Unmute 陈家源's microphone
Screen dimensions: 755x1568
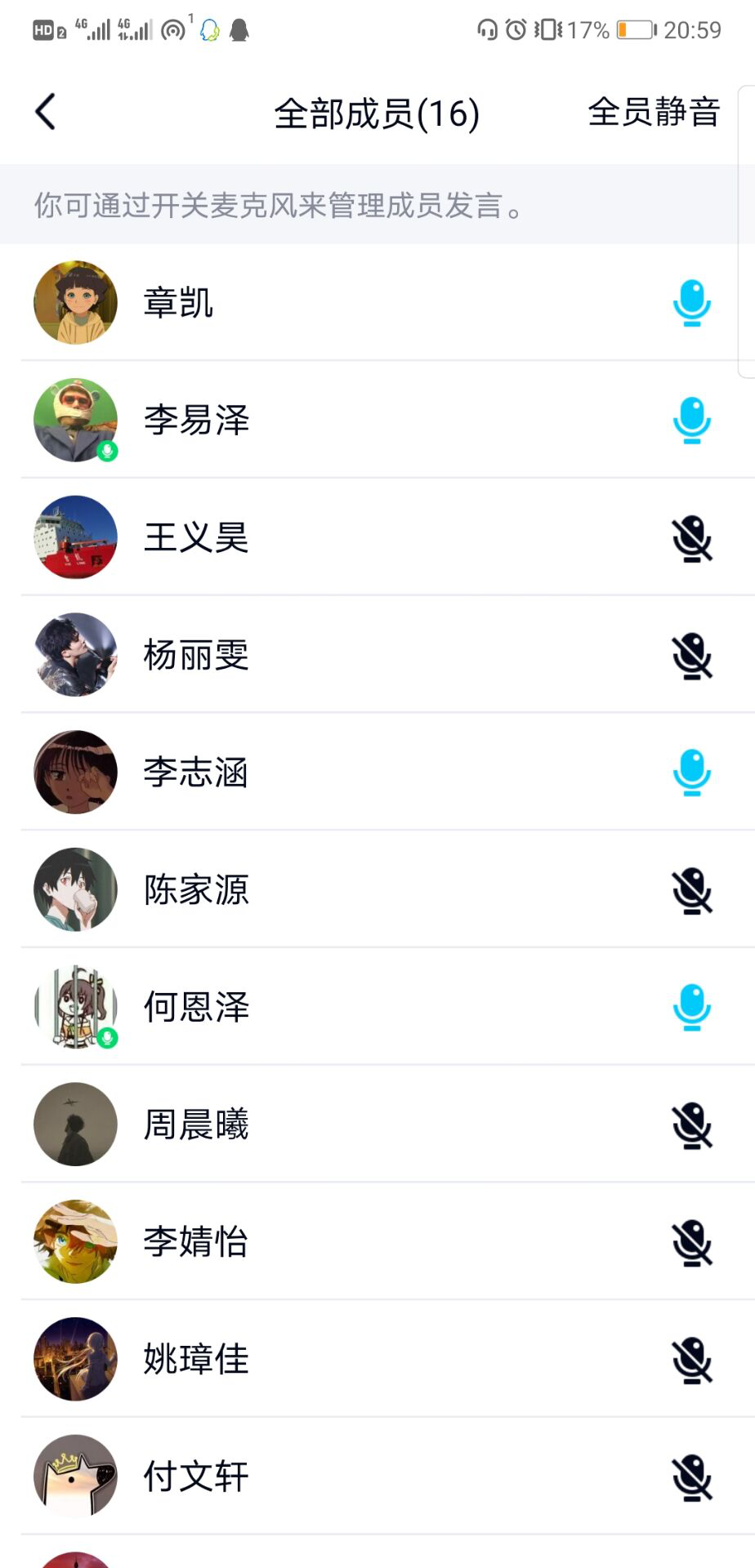click(x=692, y=890)
